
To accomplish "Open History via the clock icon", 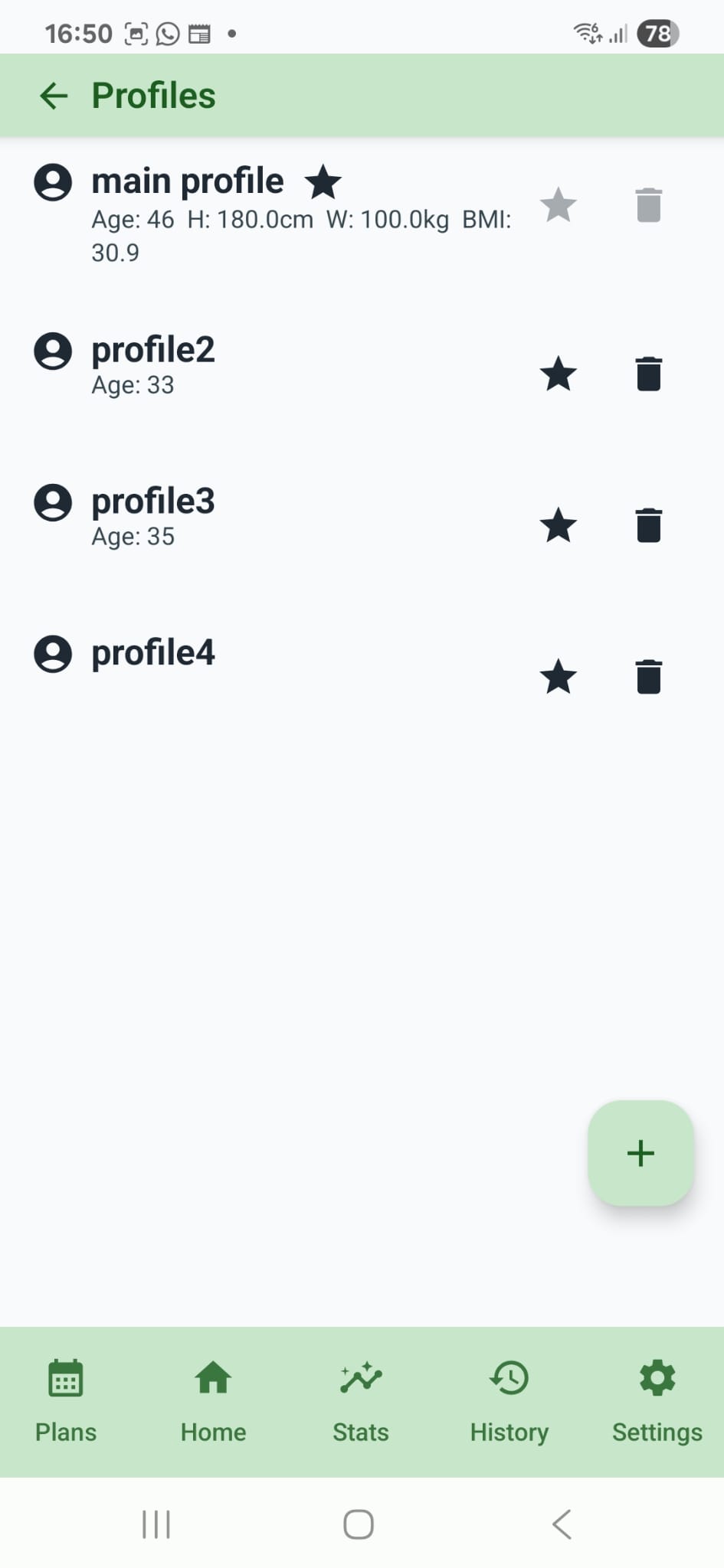I will pyautogui.click(x=509, y=1377).
